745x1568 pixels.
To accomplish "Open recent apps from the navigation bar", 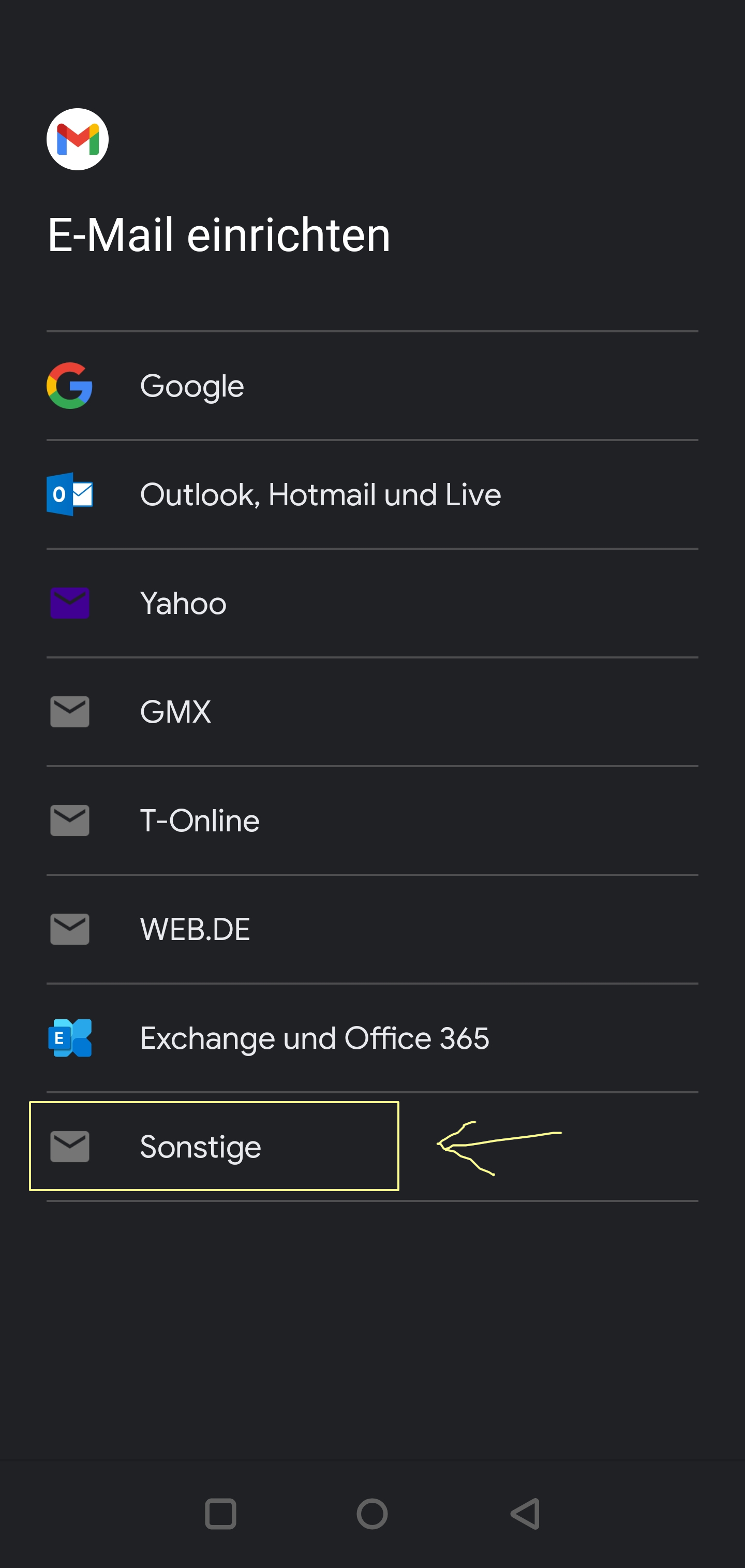I will click(220, 1514).
